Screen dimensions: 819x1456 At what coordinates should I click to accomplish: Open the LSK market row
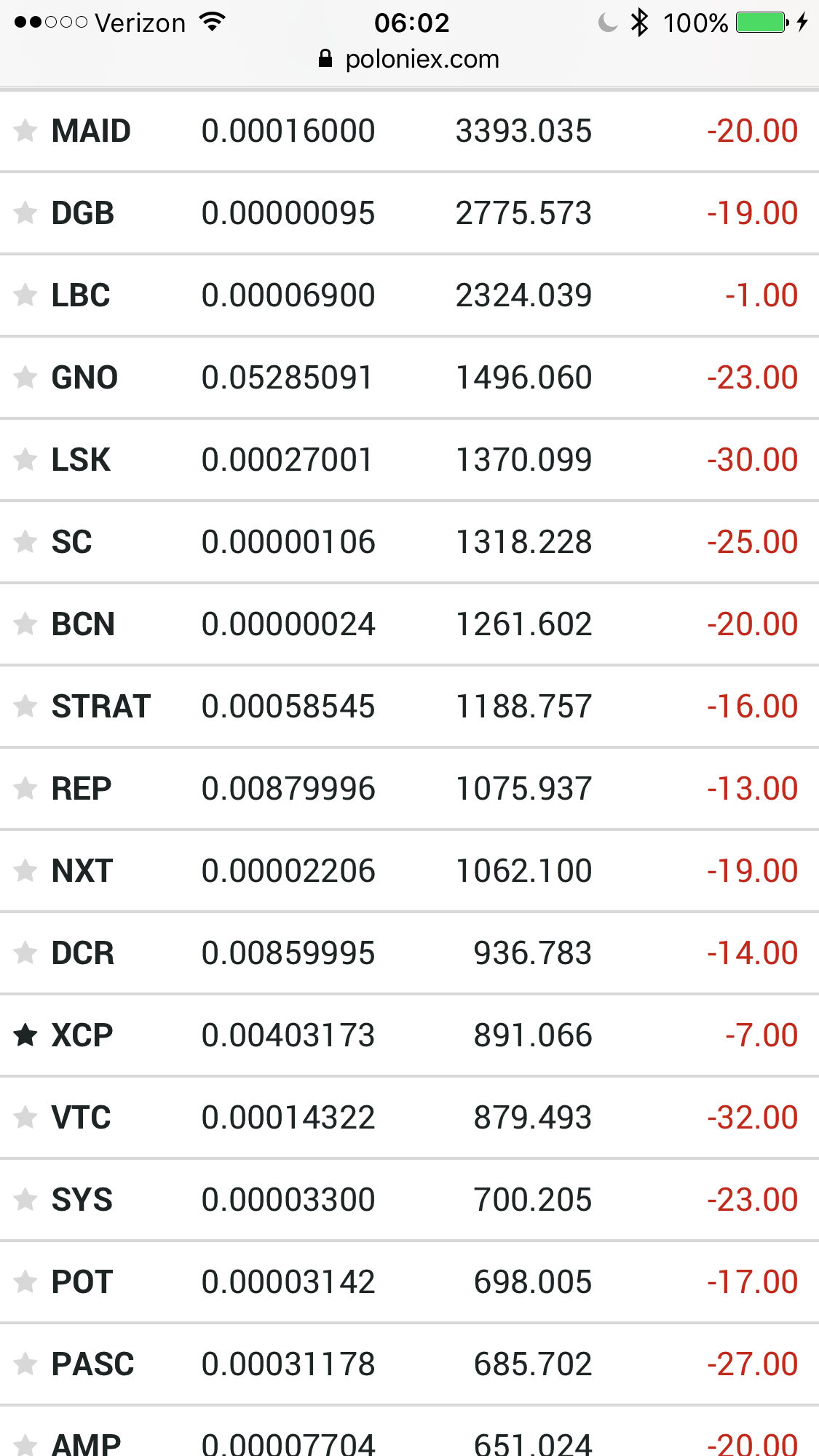(409, 460)
